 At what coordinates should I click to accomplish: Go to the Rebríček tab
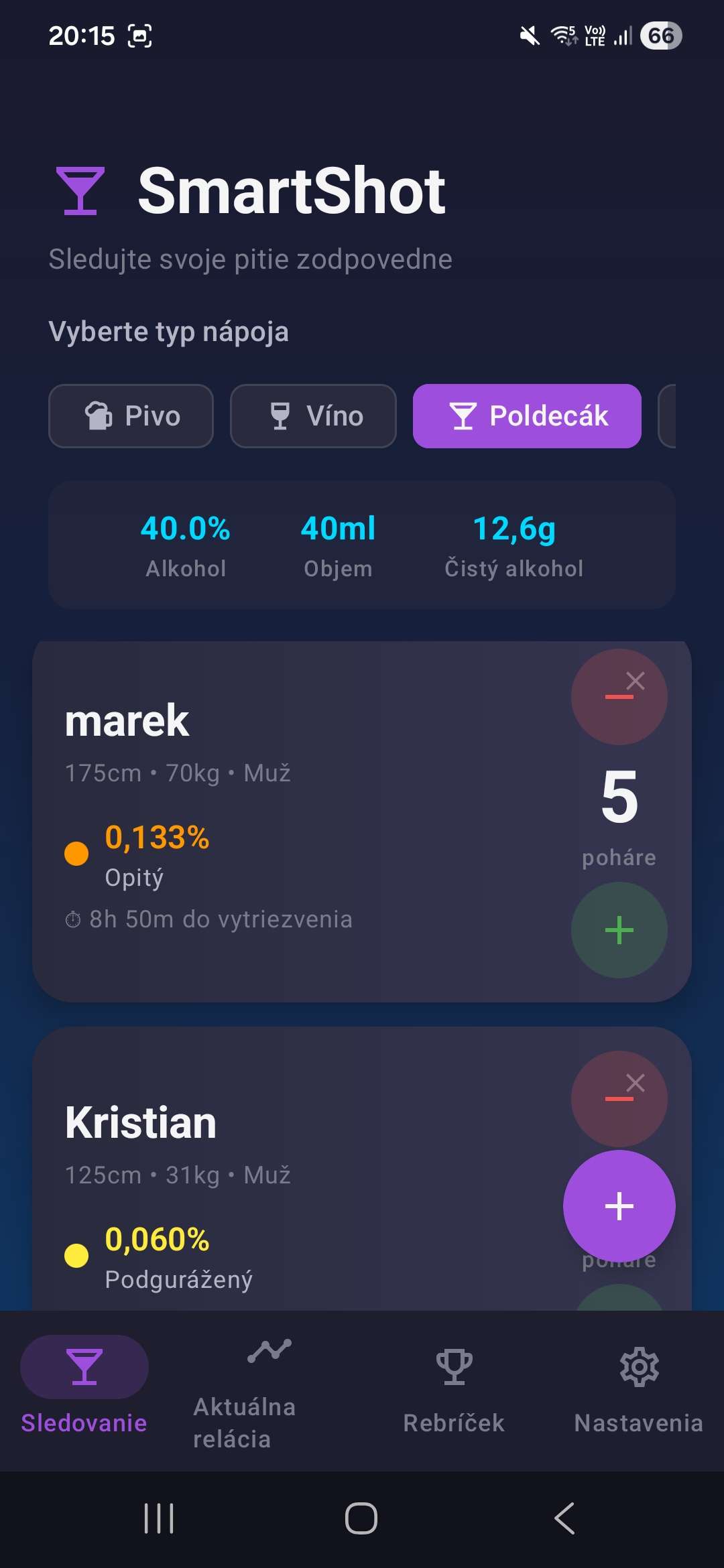coord(454,1391)
